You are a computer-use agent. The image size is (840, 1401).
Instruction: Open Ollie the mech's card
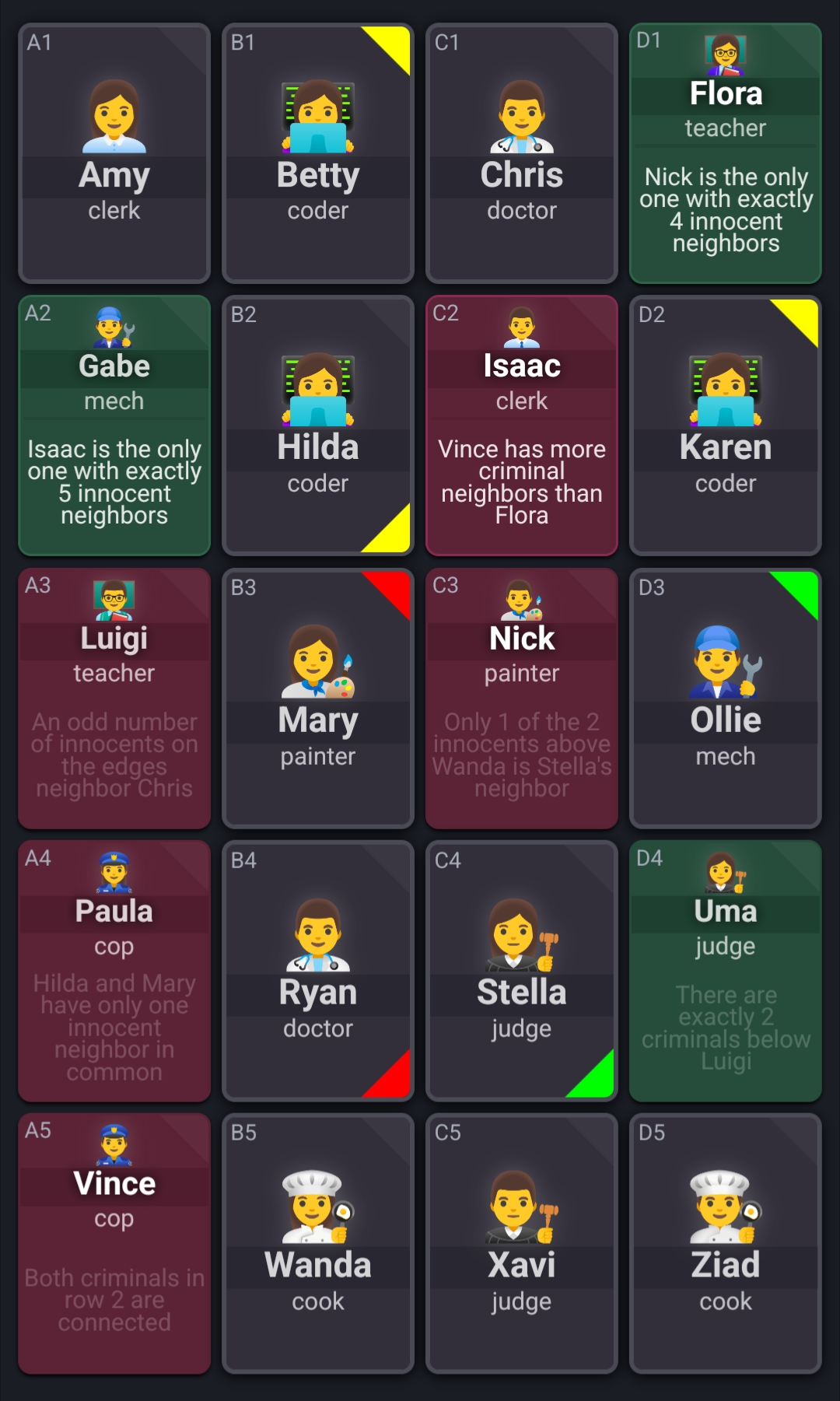tap(726, 698)
